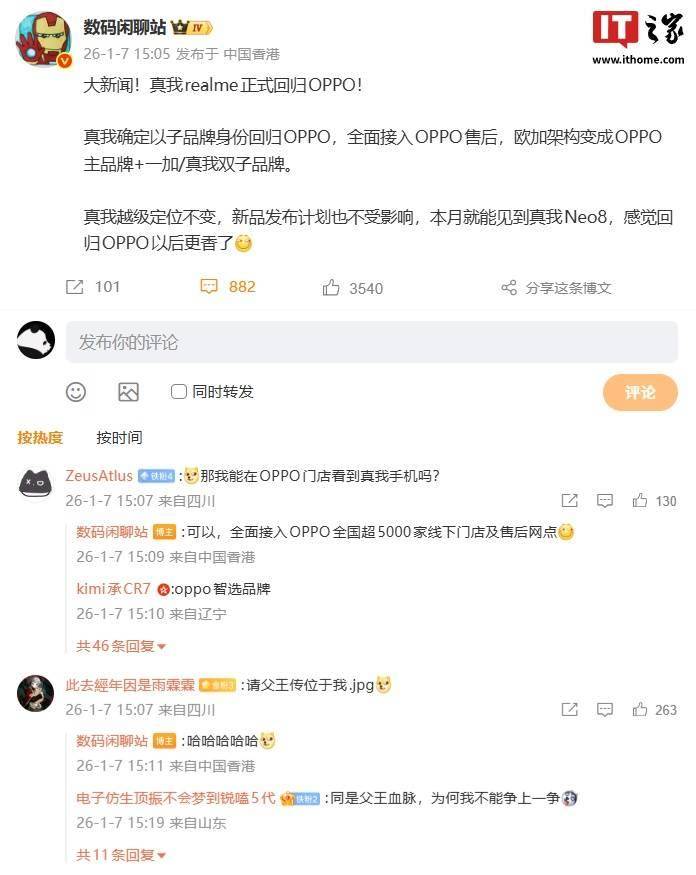Expand 共46条回复 replies
Screen dimensions: 696x875
click(x=121, y=646)
